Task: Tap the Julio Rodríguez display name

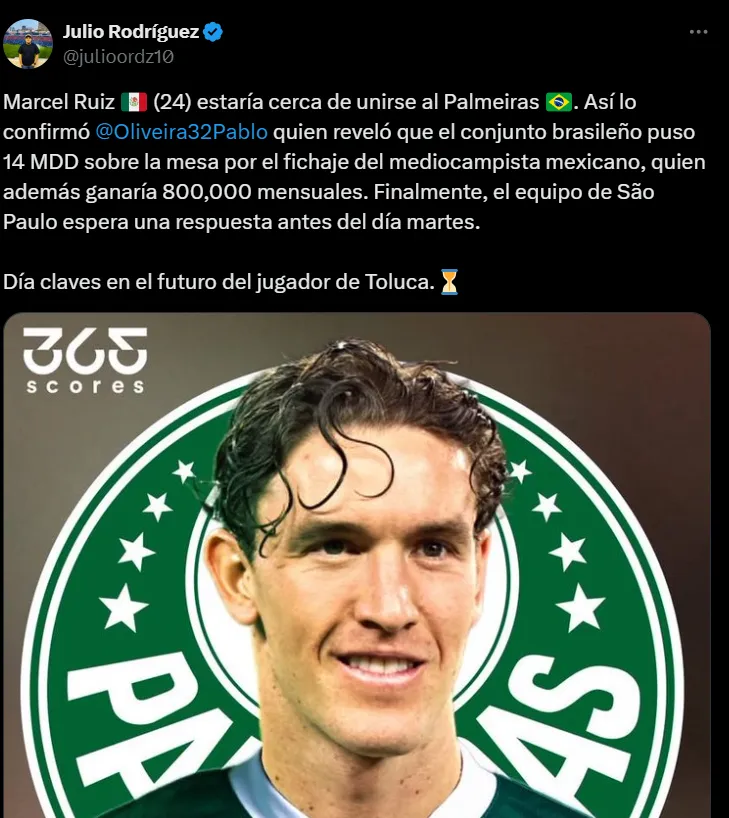Action: point(130,32)
